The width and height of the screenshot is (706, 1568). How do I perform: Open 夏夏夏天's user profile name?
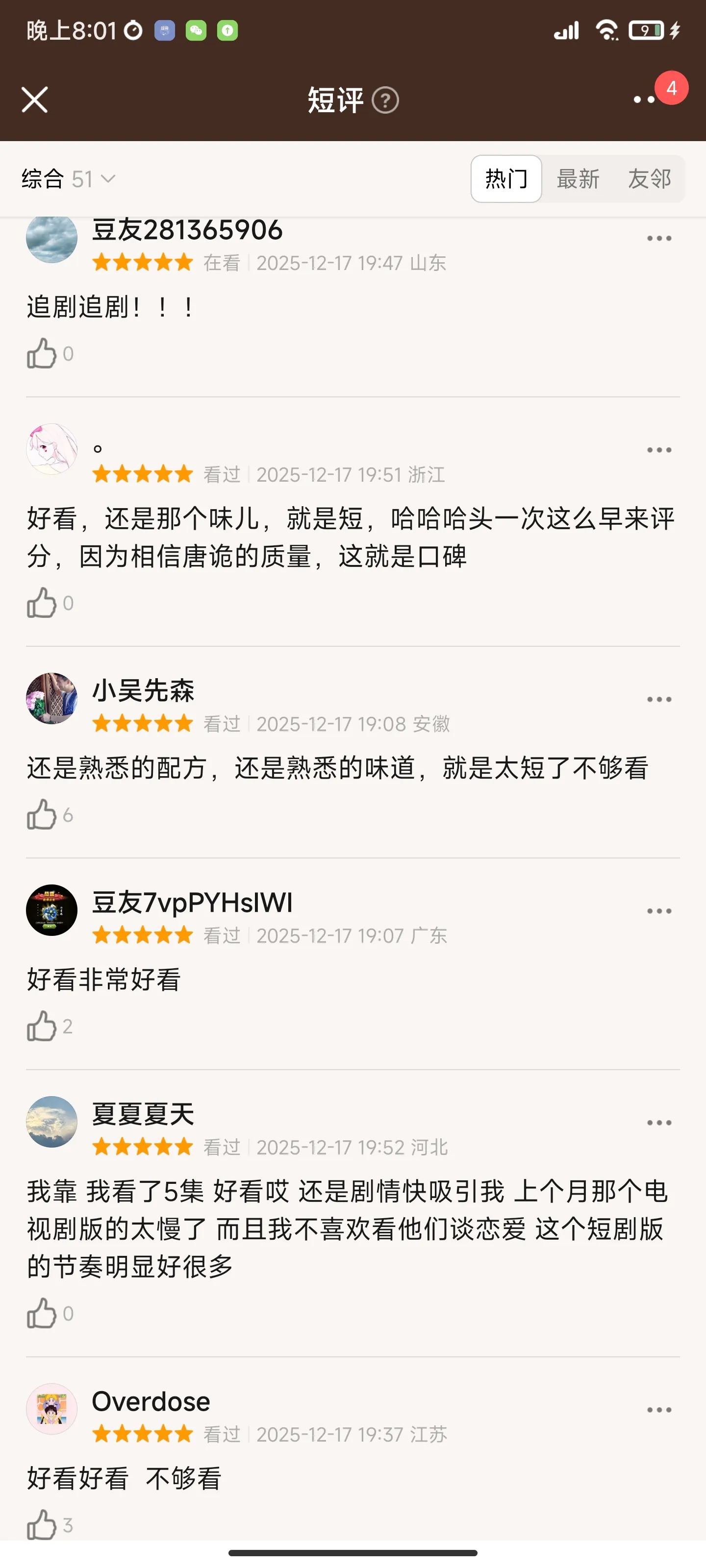143,1115
